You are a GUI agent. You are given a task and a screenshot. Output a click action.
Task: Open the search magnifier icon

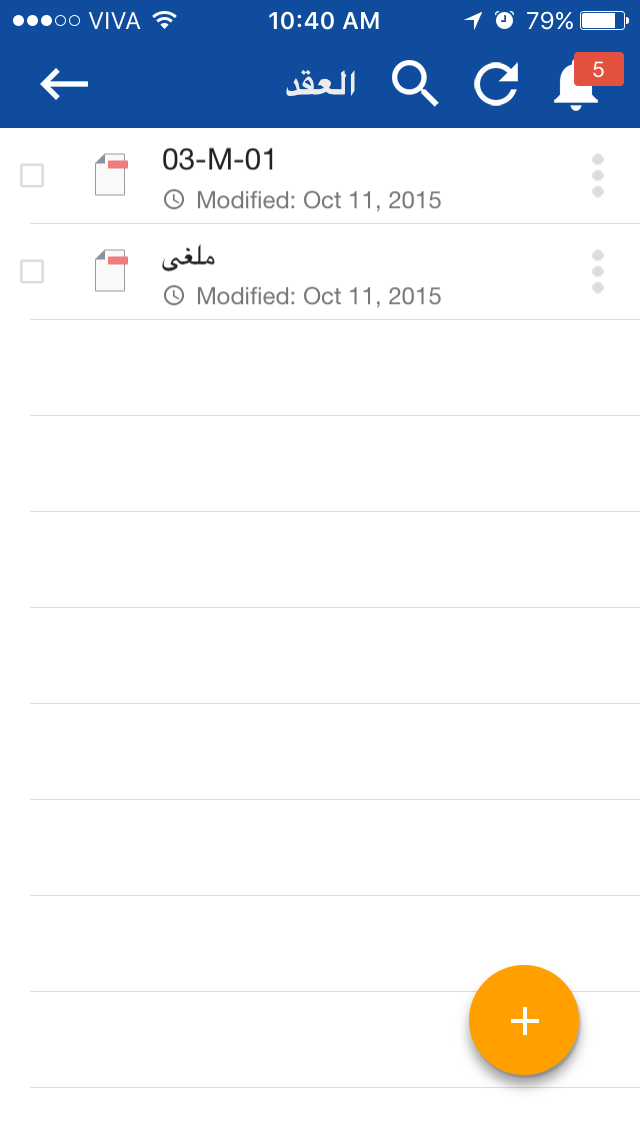click(414, 84)
